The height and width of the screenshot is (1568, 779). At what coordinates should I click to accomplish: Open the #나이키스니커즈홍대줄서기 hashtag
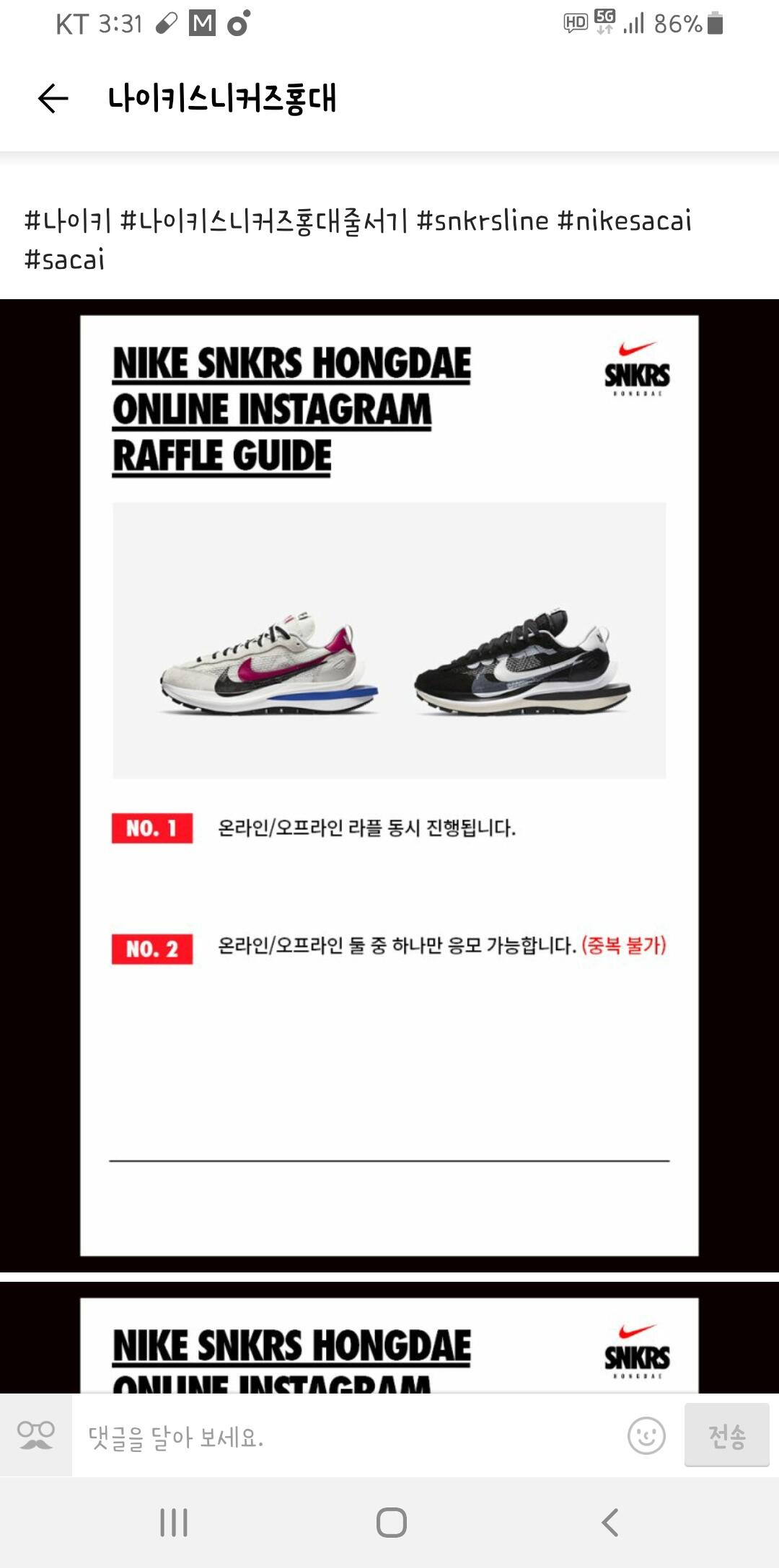264,220
